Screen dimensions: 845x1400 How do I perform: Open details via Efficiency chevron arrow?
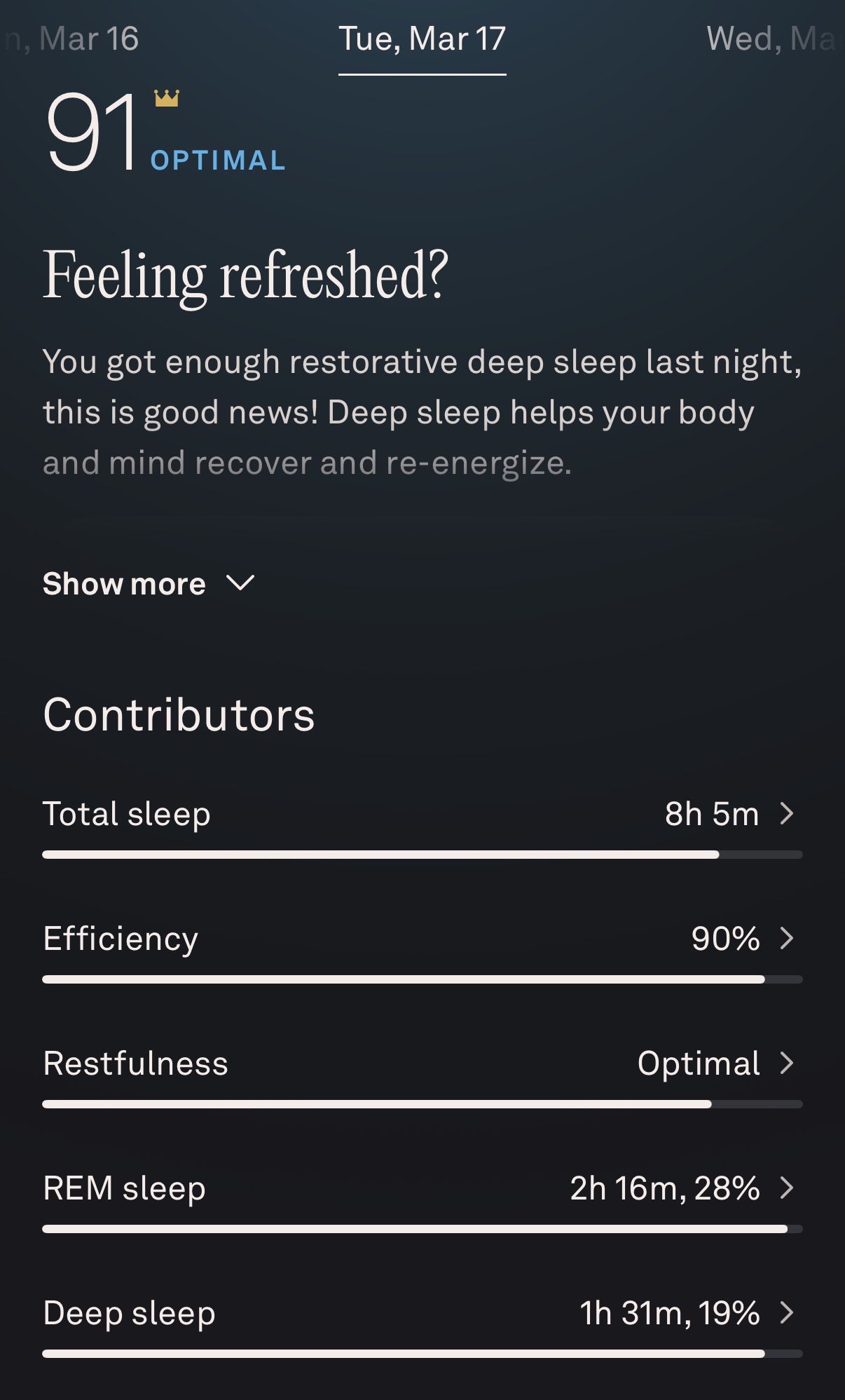[786, 939]
